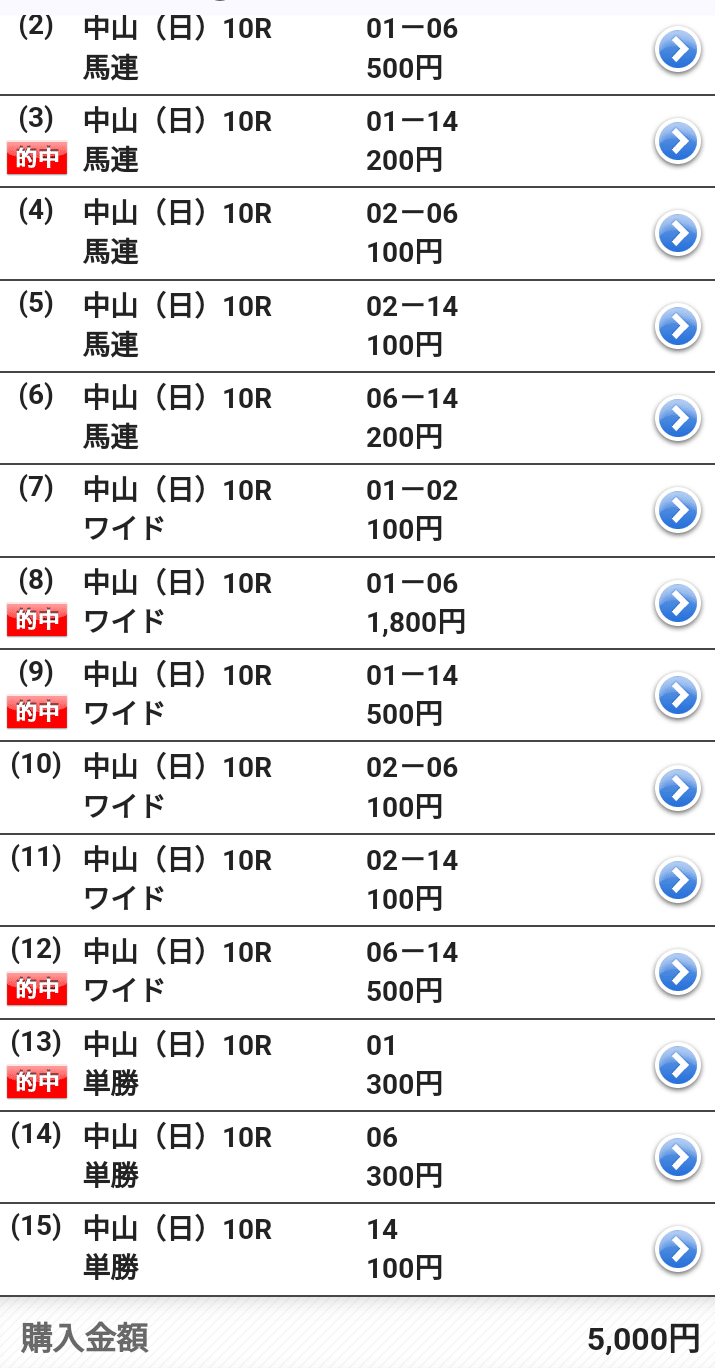Open bet row (2) 馬連 01－06

(x=677, y=50)
